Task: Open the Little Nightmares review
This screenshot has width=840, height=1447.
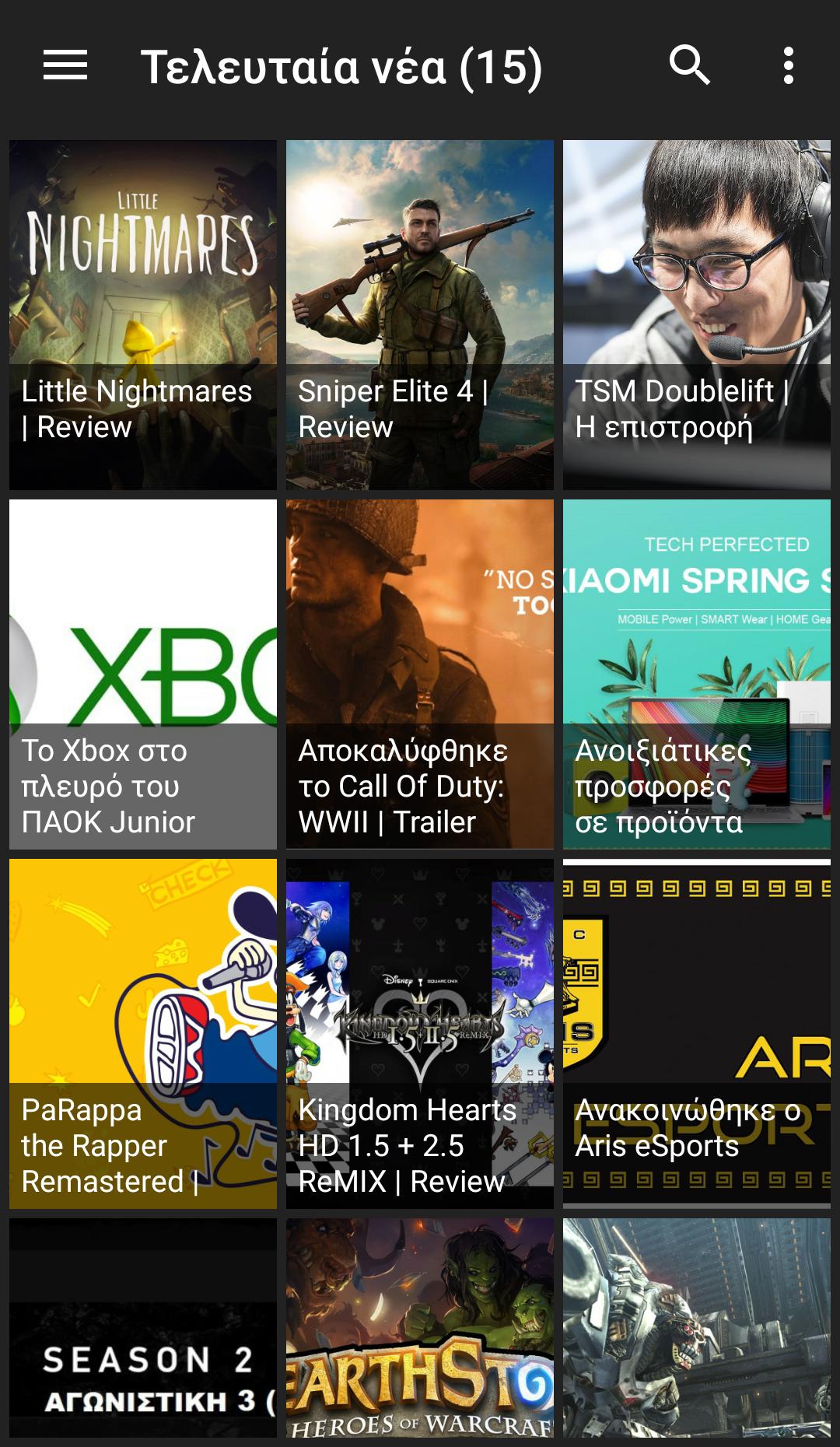Action: coord(143,314)
